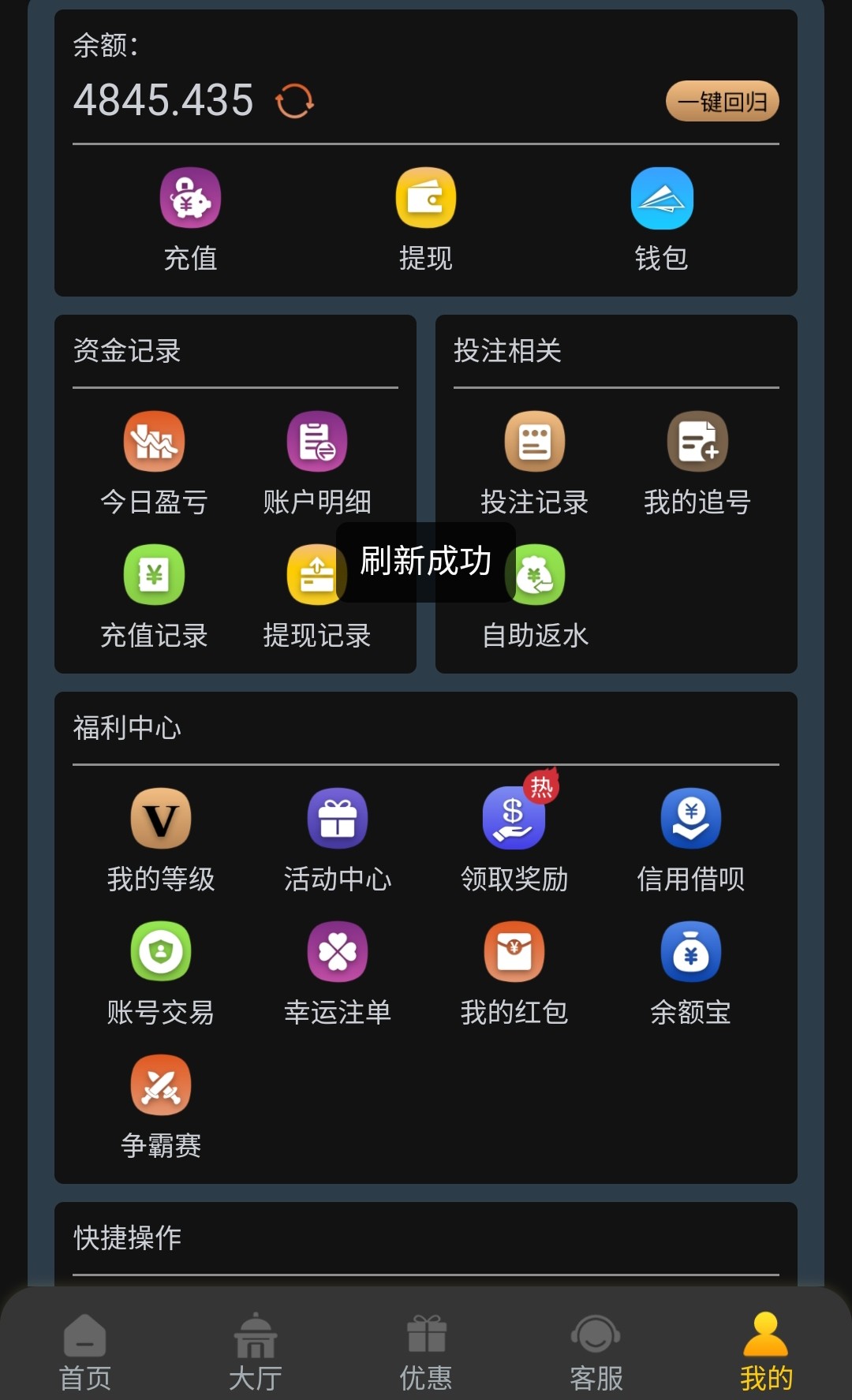Refresh the balance with the orange icon
Viewport: 852px width, 1400px height.
click(294, 101)
